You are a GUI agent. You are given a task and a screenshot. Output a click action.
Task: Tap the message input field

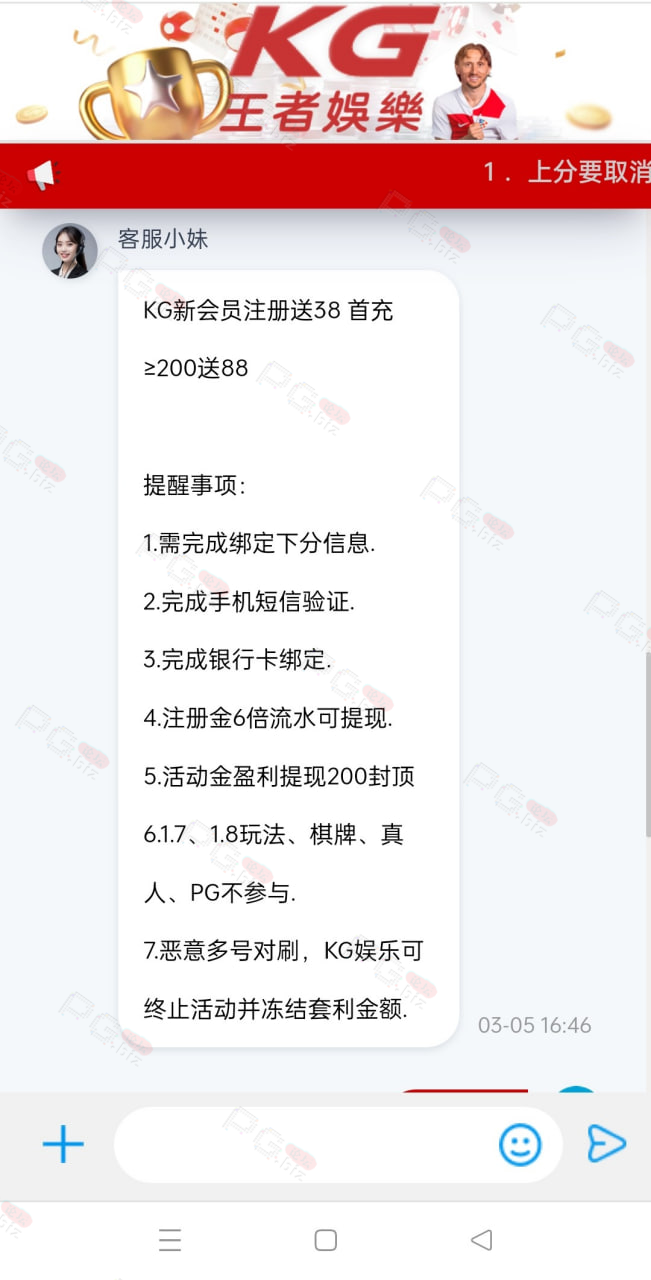click(x=338, y=1145)
